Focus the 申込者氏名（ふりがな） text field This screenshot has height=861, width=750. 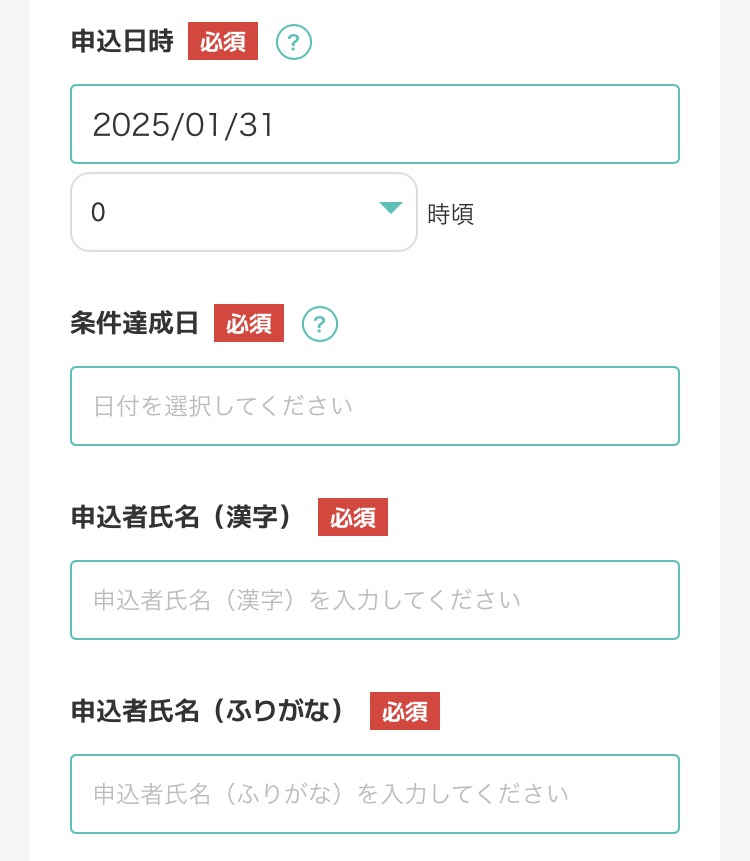click(x=374, y=794)
